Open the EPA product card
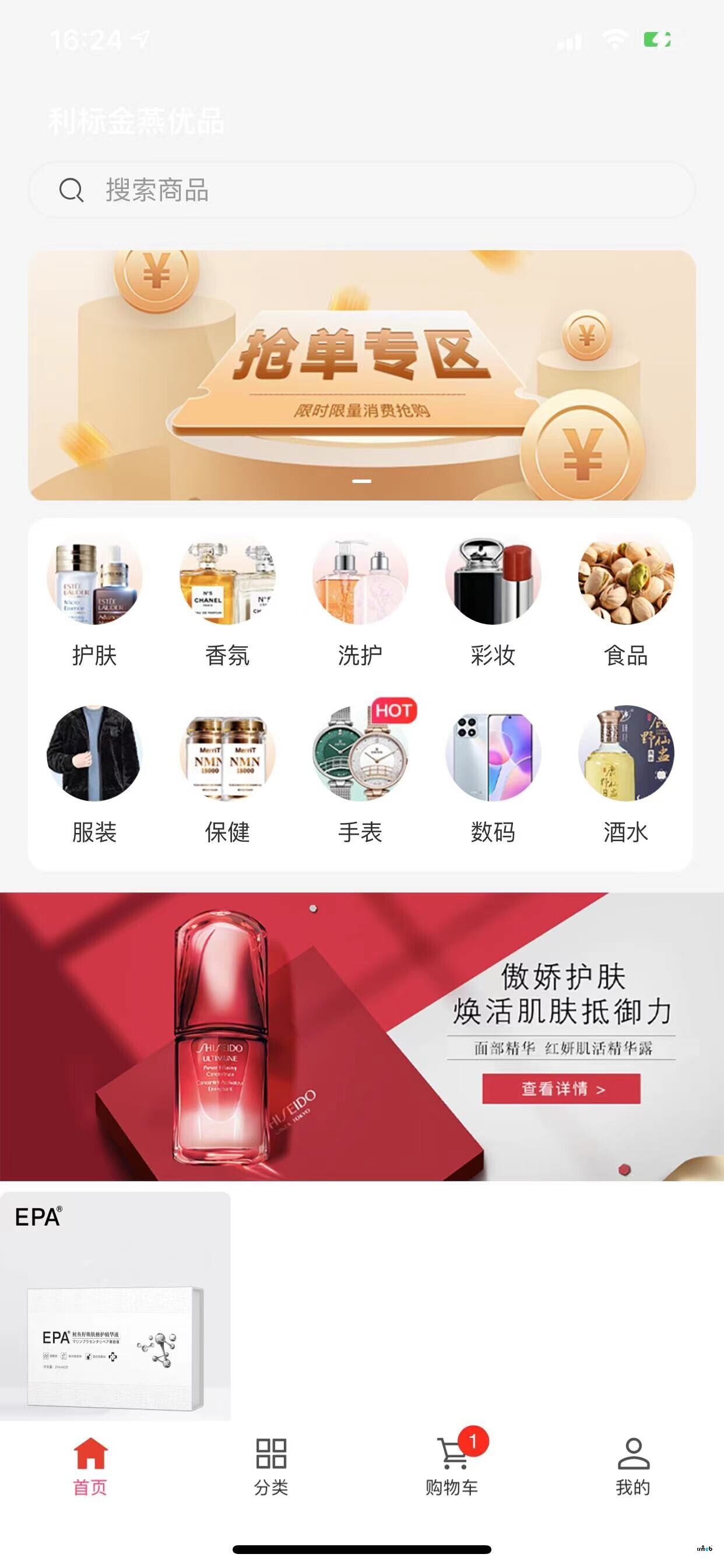The height and width of the screenshot is (1568, 724). click(115, 1306)
